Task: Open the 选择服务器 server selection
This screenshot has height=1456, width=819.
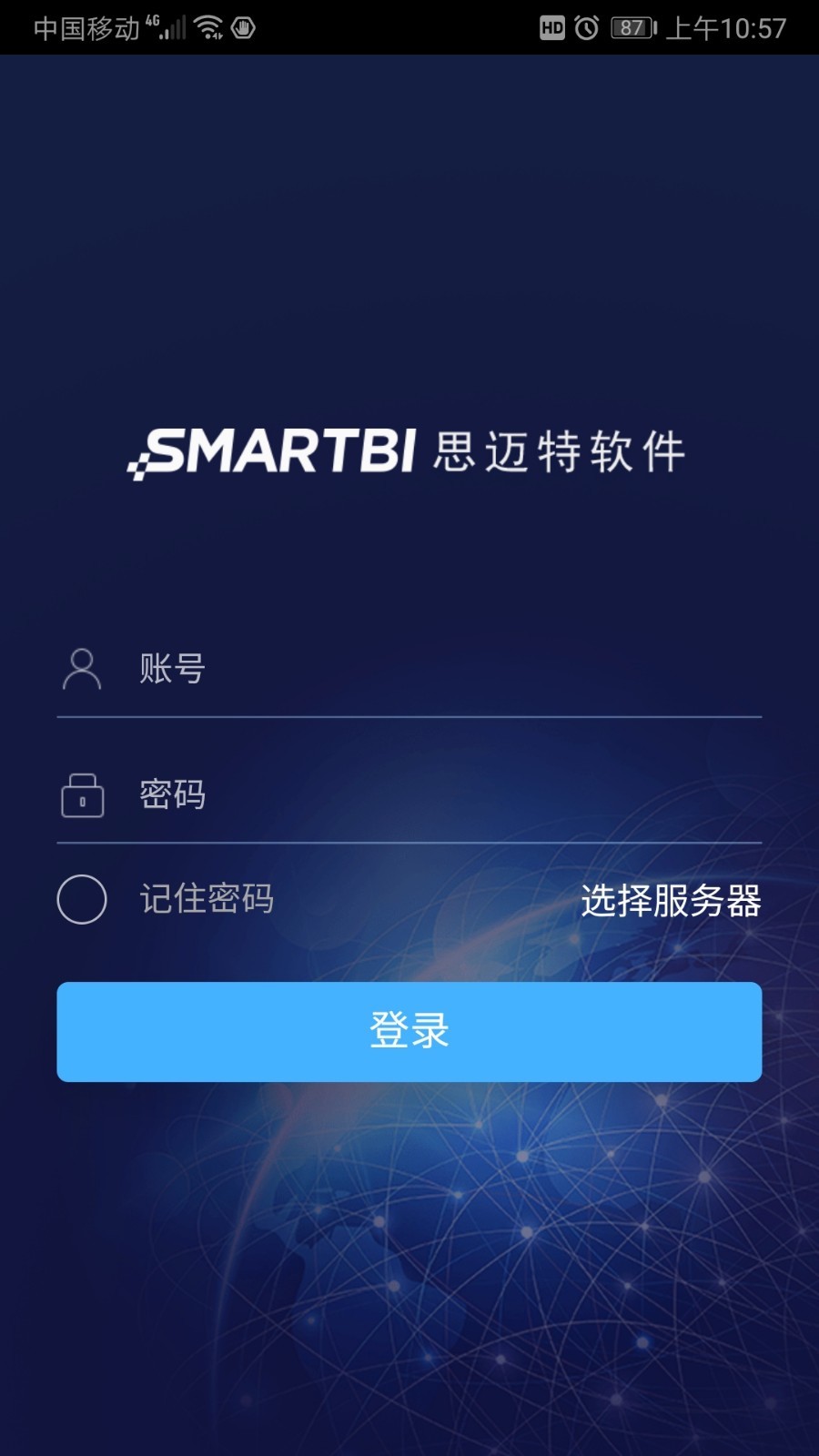Action: [671, 901]
